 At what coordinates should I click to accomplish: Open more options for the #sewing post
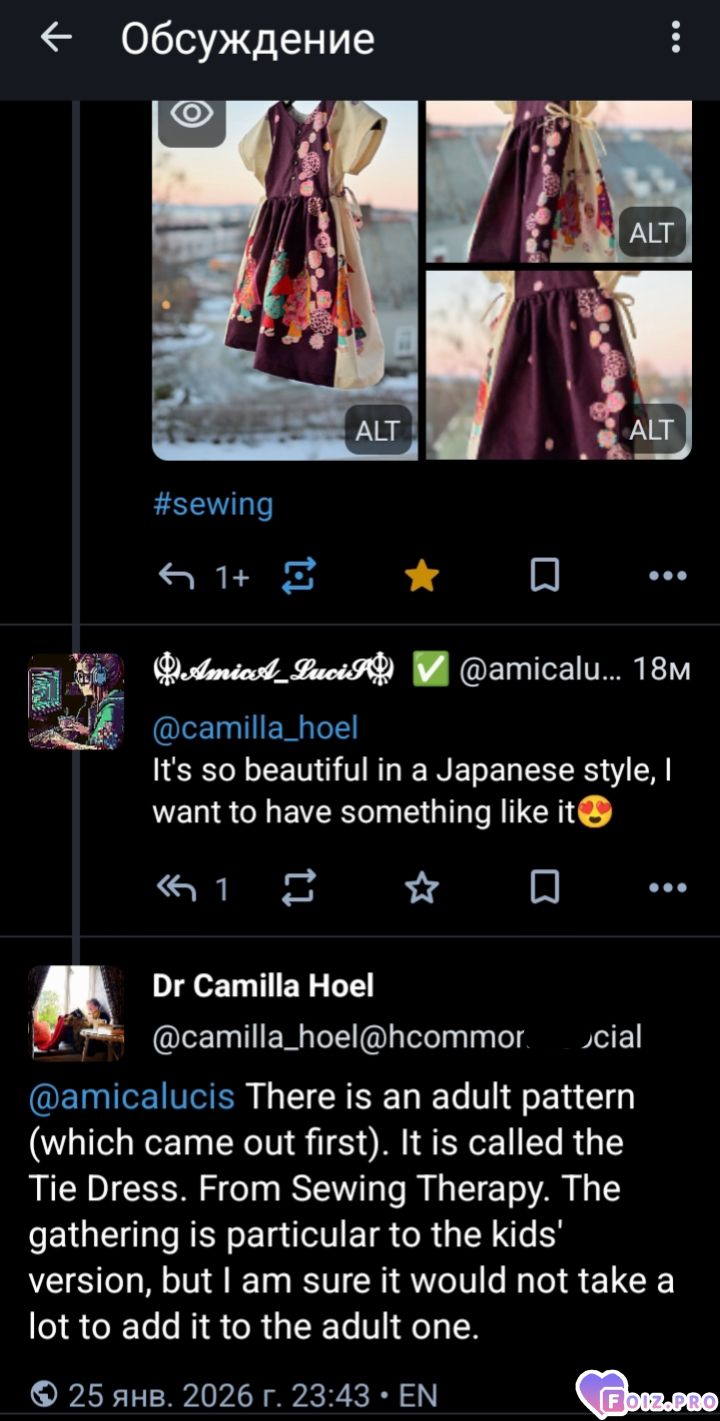667,576
